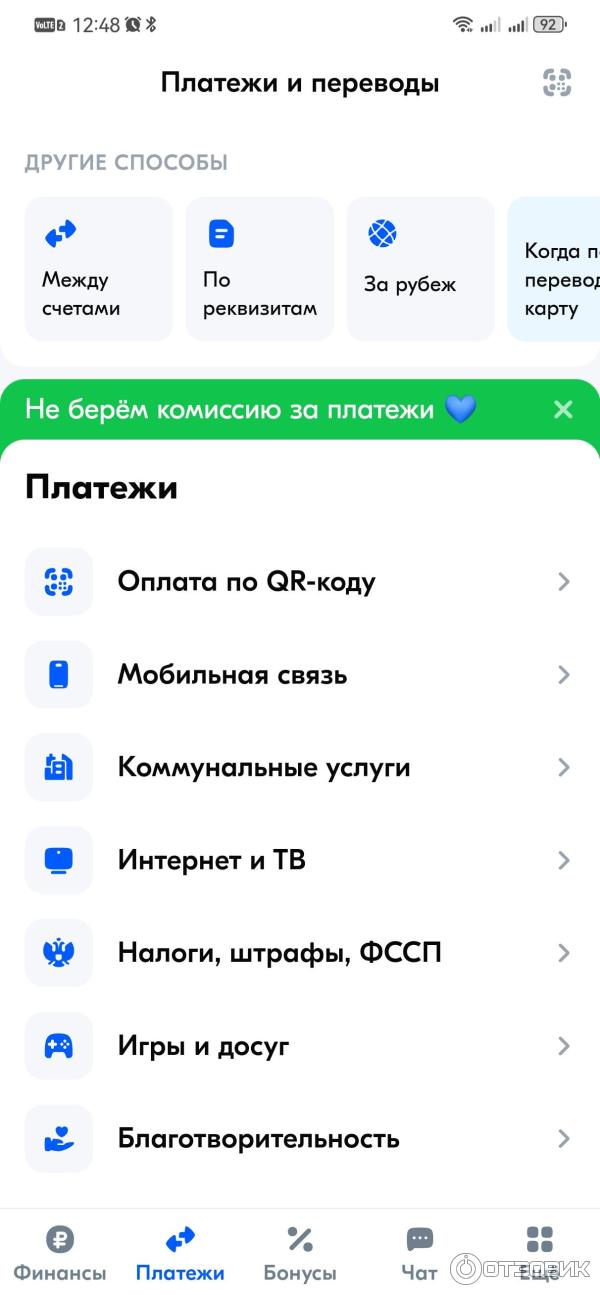
Task: Open Благотворительность row
Action: click(300, 1139)
